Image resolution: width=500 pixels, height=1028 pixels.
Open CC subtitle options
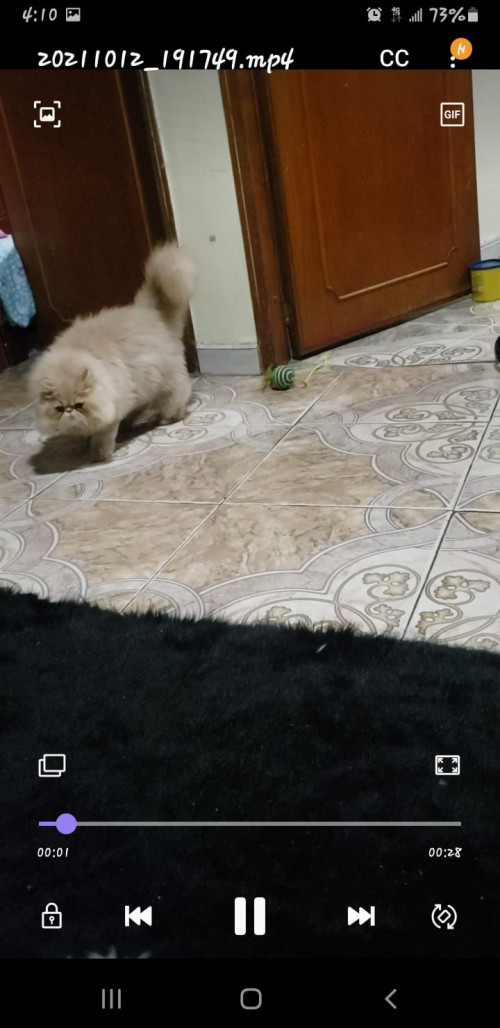394,59
